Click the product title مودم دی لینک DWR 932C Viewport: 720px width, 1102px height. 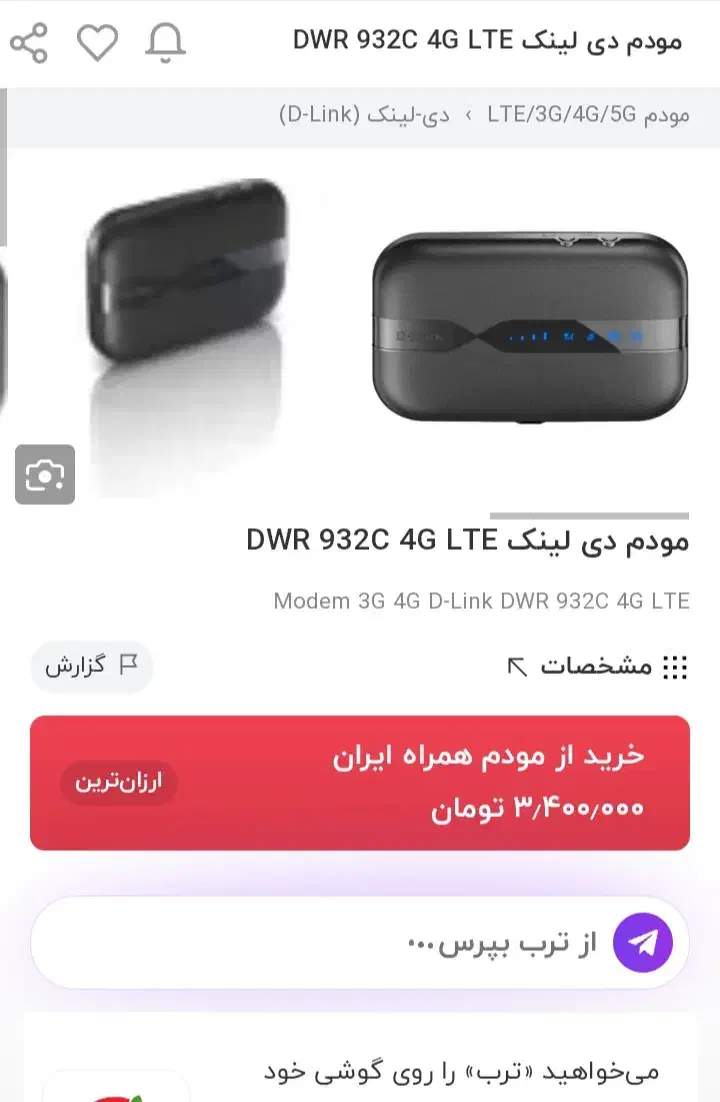click(x=466, y=541)
